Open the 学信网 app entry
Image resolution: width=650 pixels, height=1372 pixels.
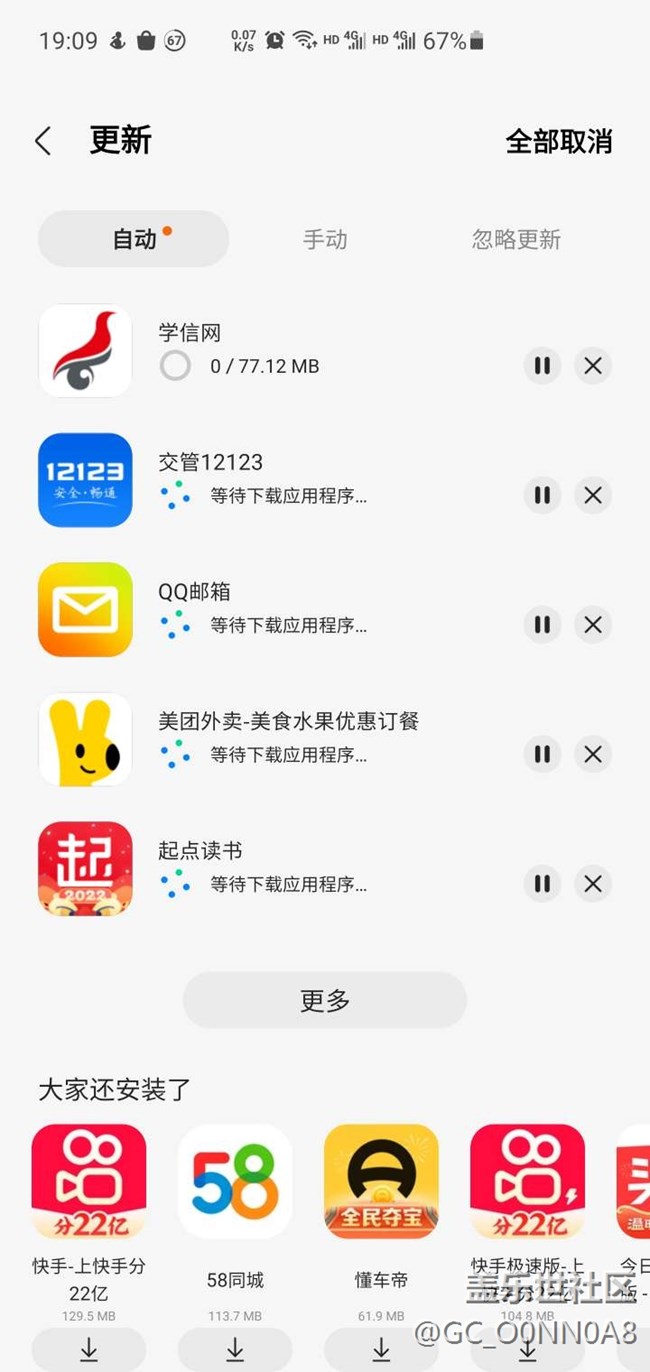[86, 351]
